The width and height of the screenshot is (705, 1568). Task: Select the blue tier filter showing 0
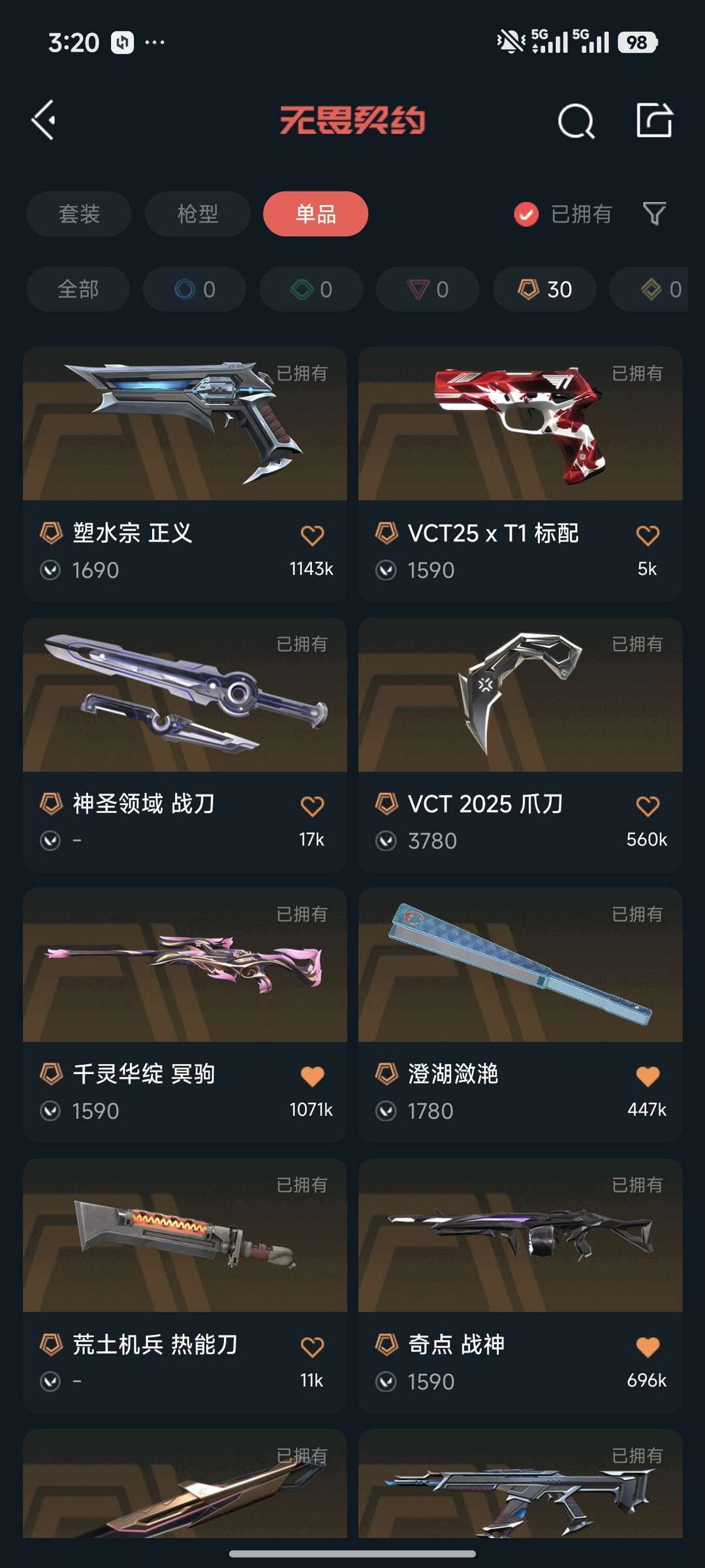pyautogui.click(x=194, y=289)
